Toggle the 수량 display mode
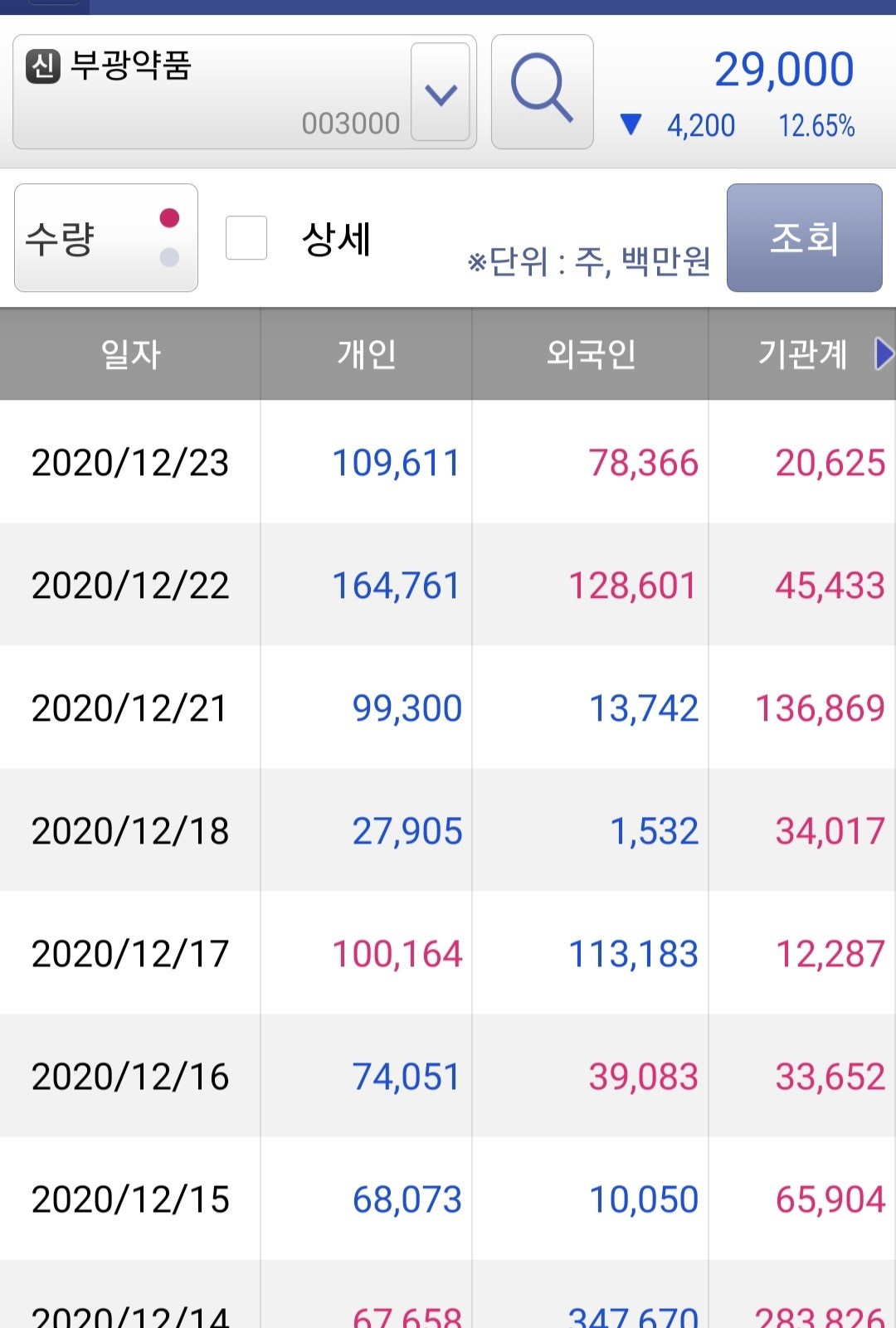 [105, 238]
